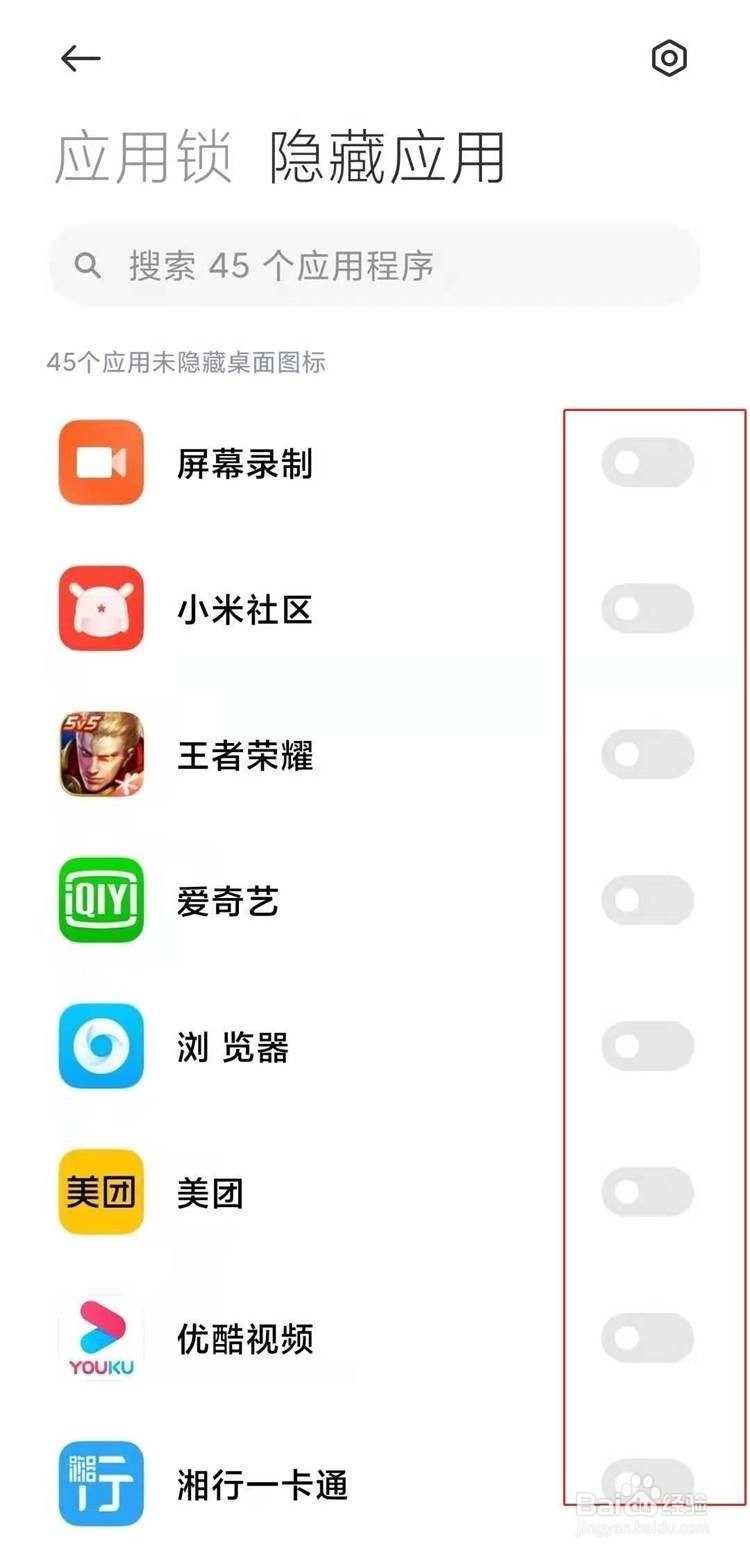This screenshot has width=750, height=1554.
Task: Turn on the 优酷视频 hide switch
Action: [x=647, y=1337]
